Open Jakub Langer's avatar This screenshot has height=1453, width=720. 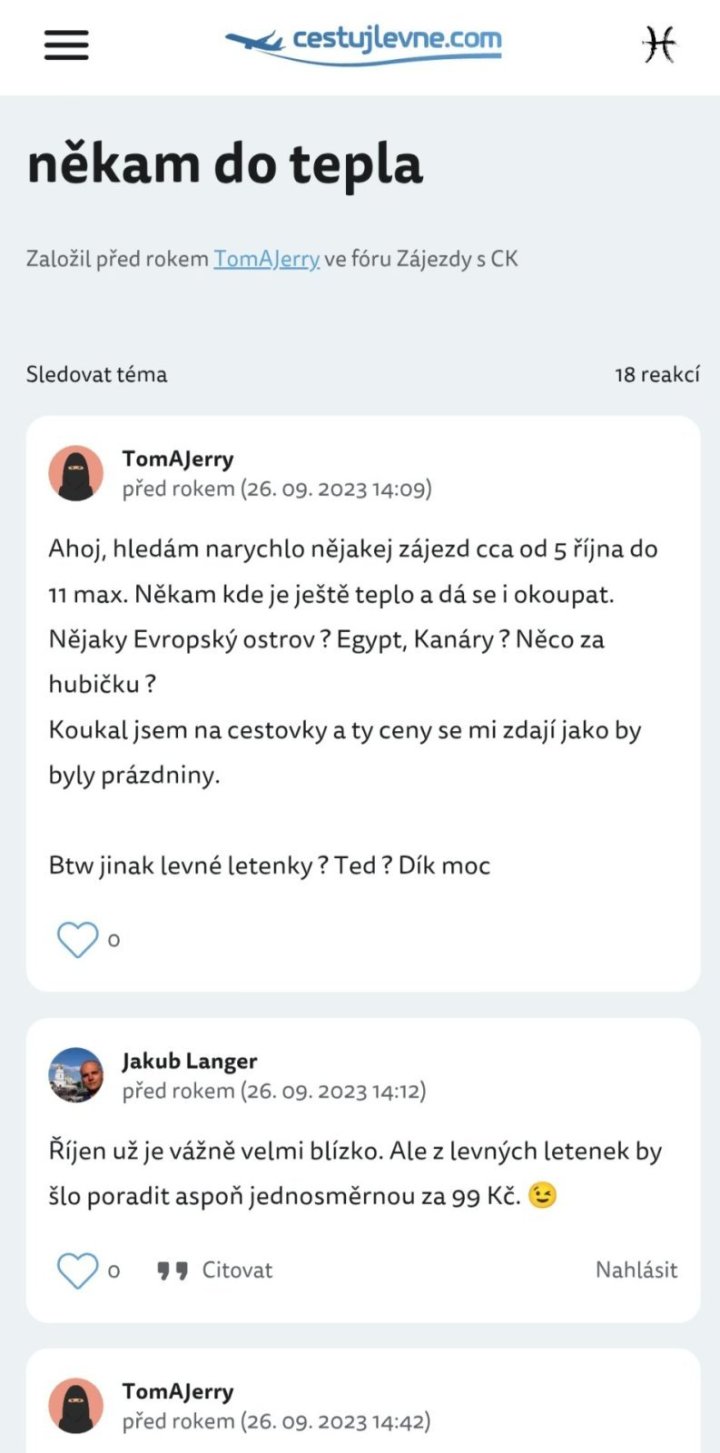[76, 1075]
